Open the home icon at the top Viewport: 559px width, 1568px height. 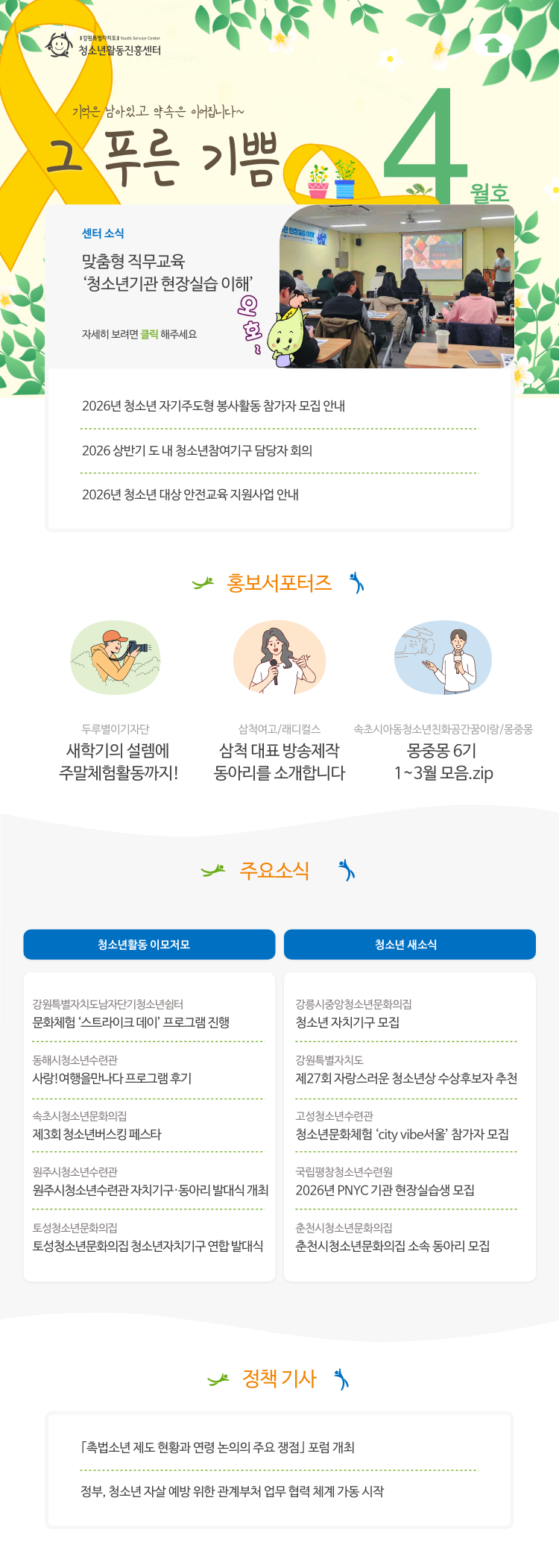(x=493, y=45)
